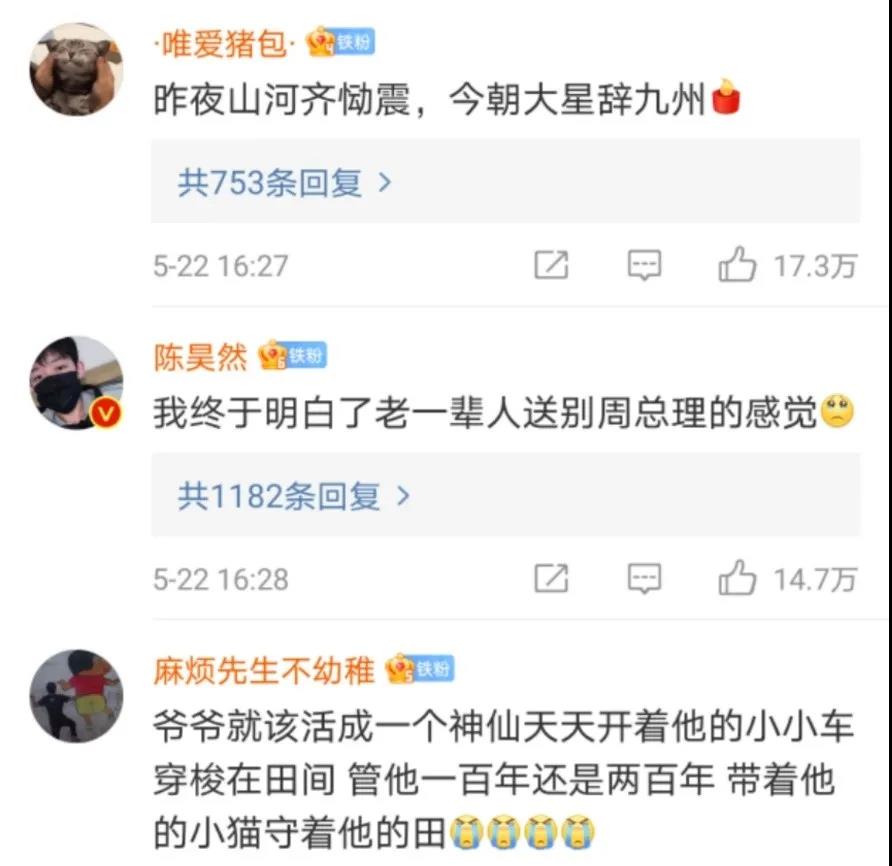Like 唯爱猪包's comment with 17.3万 likes

pyautogui.click(x=738, y=265)
